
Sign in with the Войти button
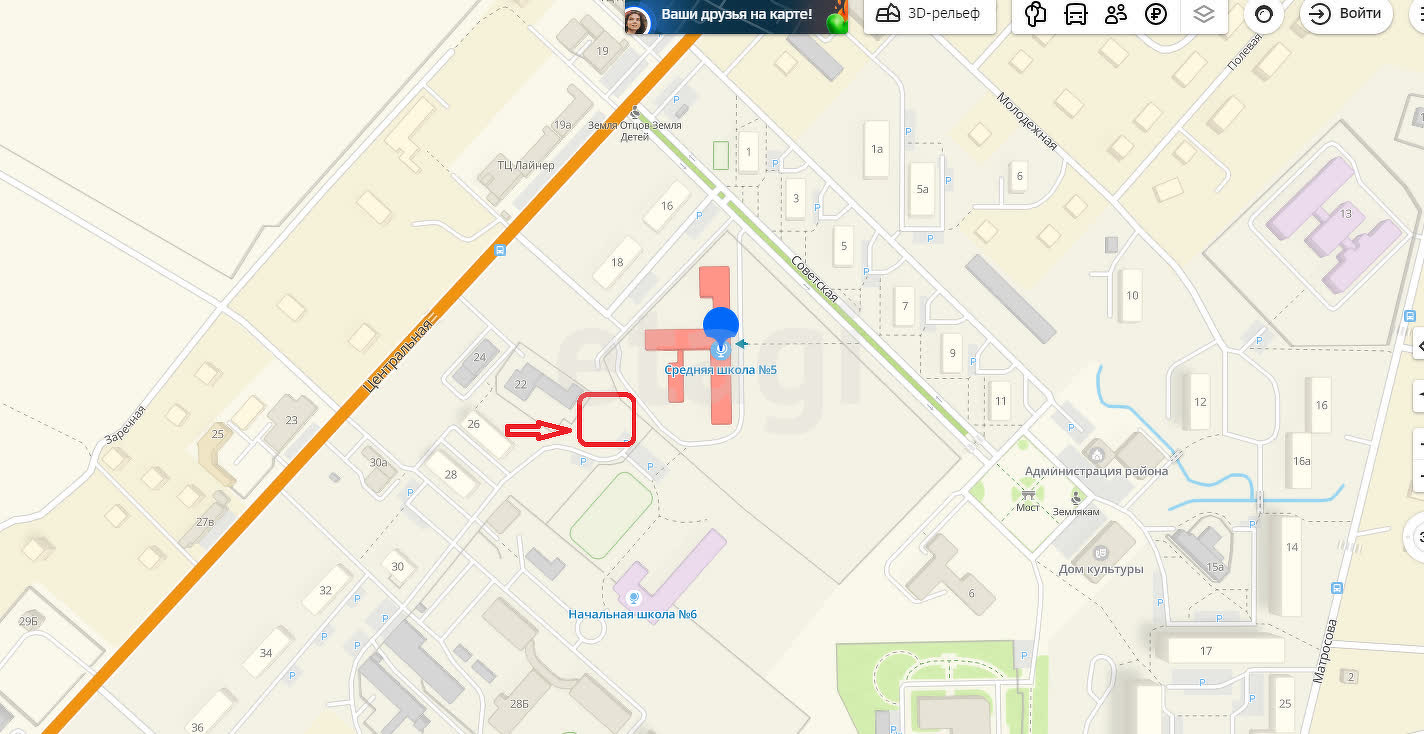[x=1345, y=14]
